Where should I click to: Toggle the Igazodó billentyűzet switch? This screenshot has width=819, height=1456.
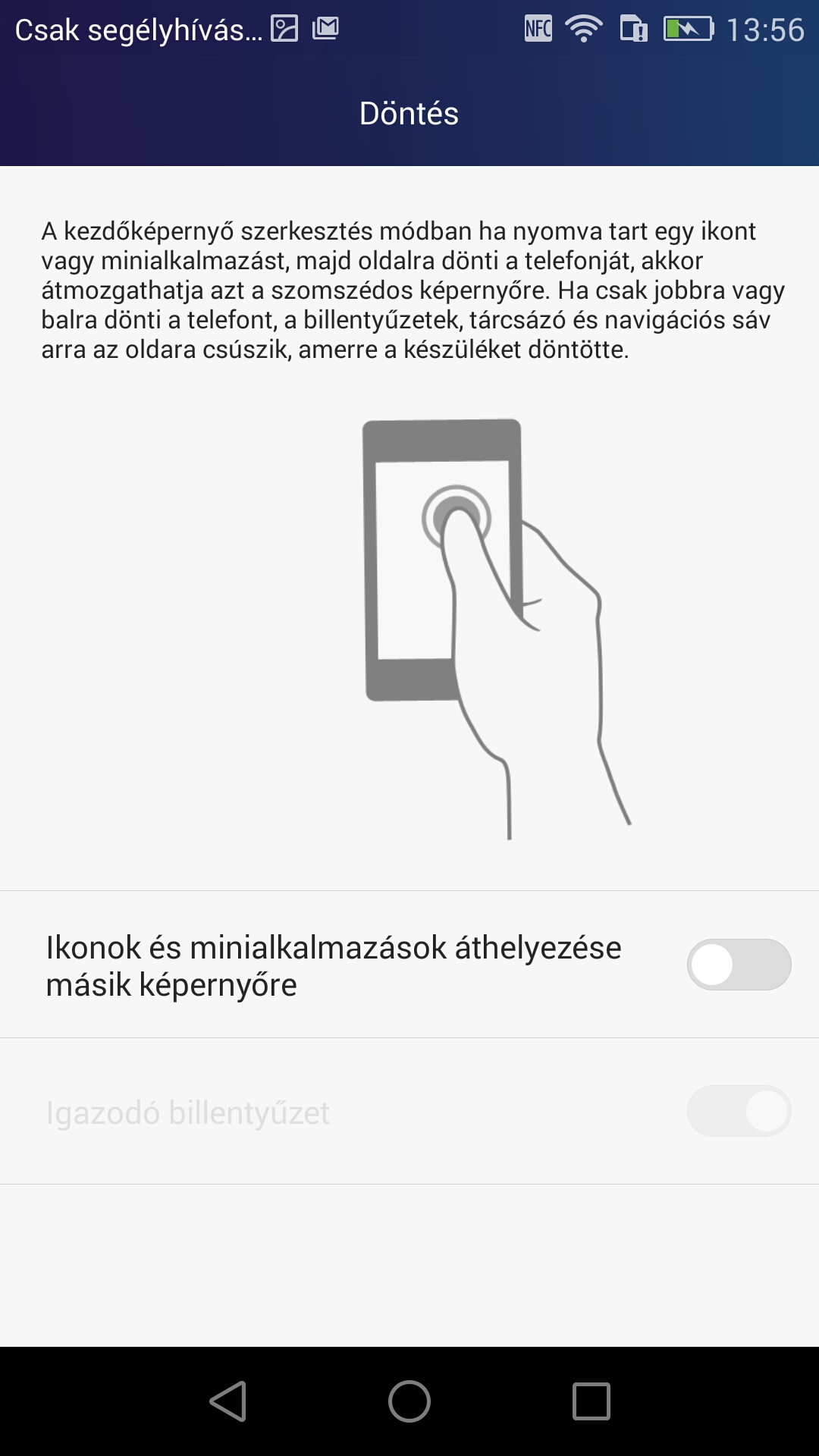739,1112
